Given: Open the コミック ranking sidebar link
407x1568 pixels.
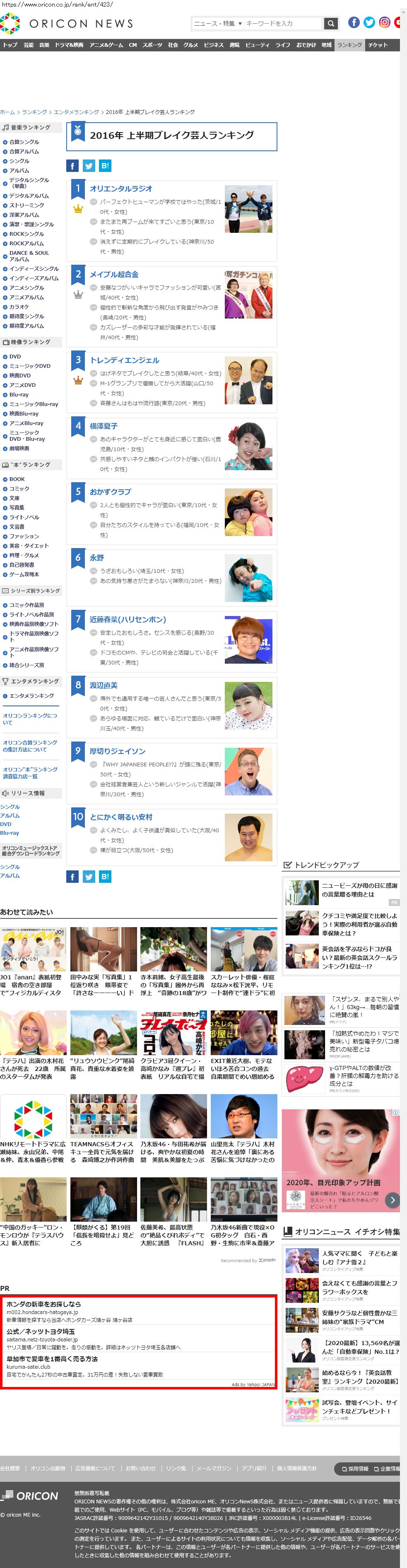Looking at the screenshot, I should point(19,488).
